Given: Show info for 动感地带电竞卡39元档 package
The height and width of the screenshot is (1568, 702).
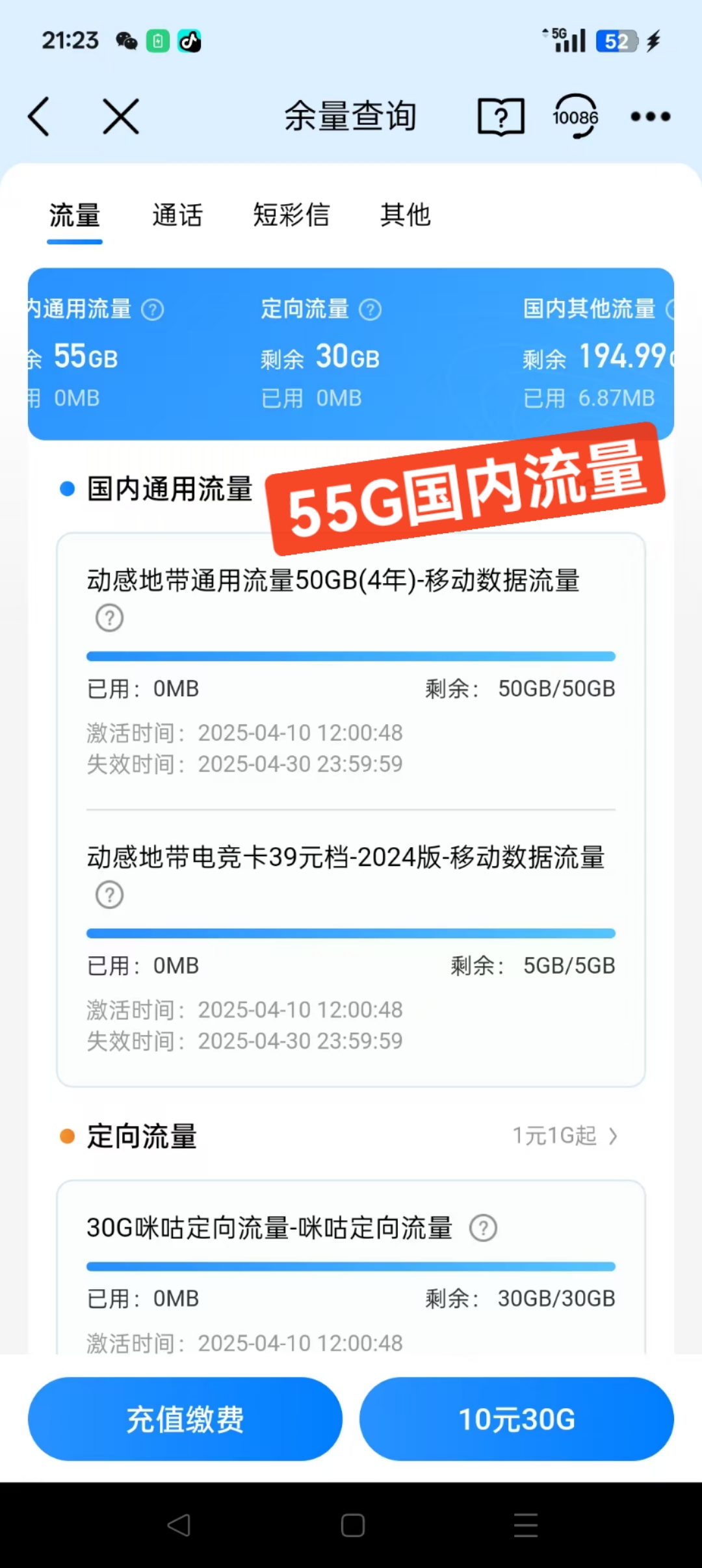Looking at the screenshot, I should click(109, 895).
